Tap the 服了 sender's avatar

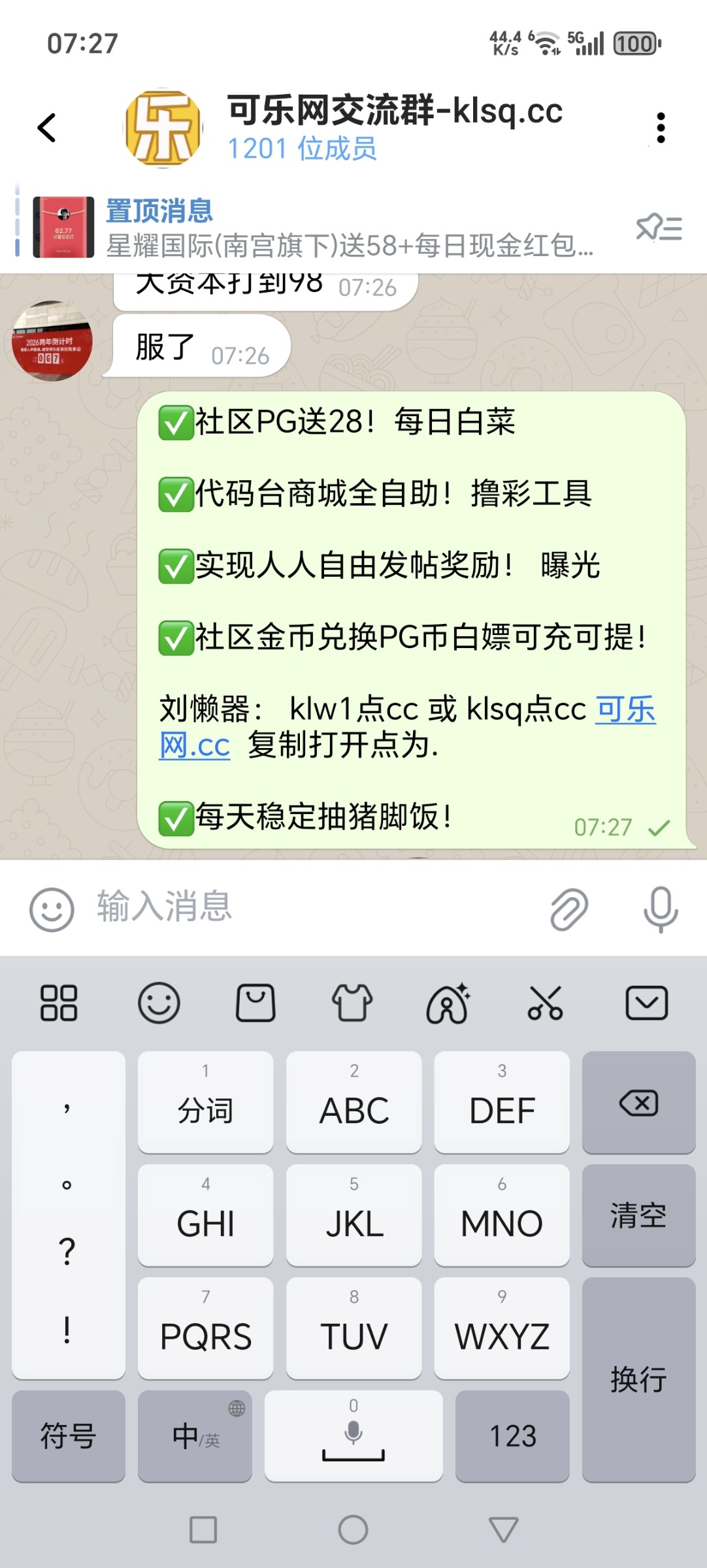tap(52, 341)
